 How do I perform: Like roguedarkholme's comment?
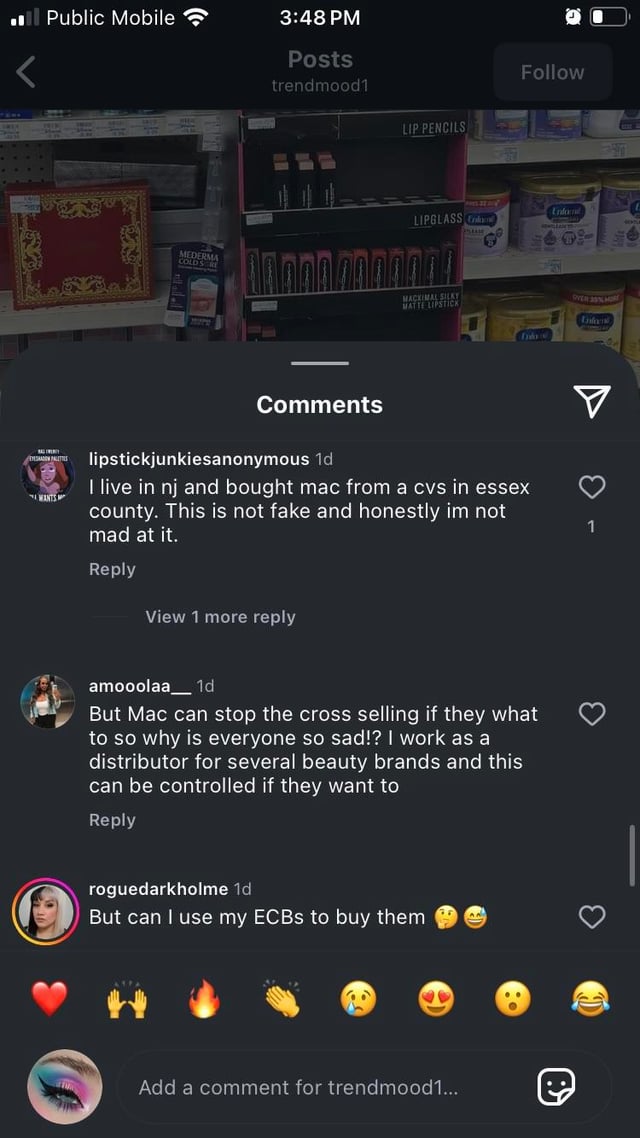tap(592, 916)
